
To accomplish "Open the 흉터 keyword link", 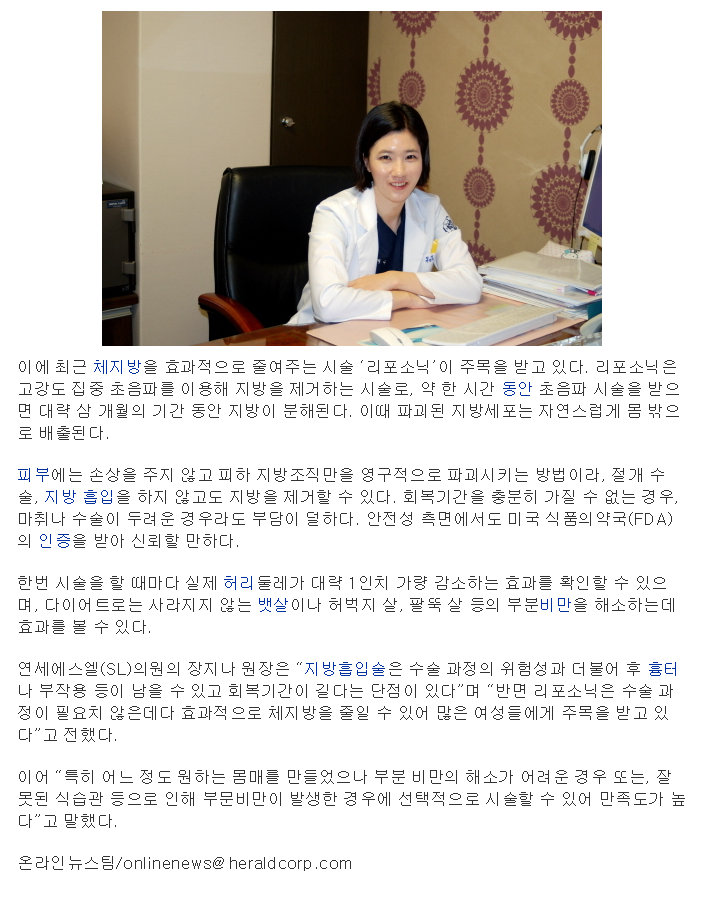I will tap(663, 669).
